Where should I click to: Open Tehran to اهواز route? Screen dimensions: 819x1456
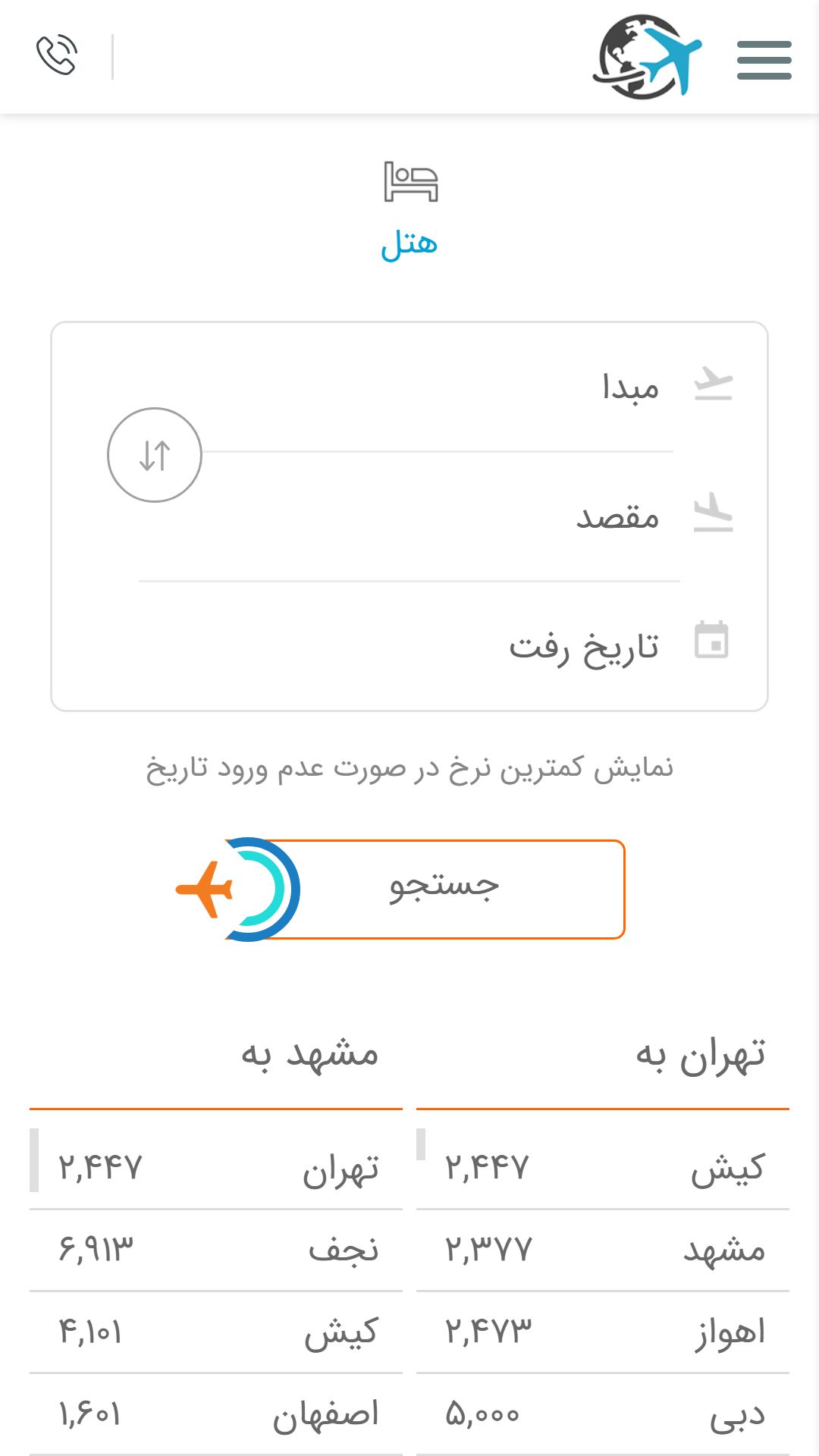pyautogui.click(x=603, y=1332)
